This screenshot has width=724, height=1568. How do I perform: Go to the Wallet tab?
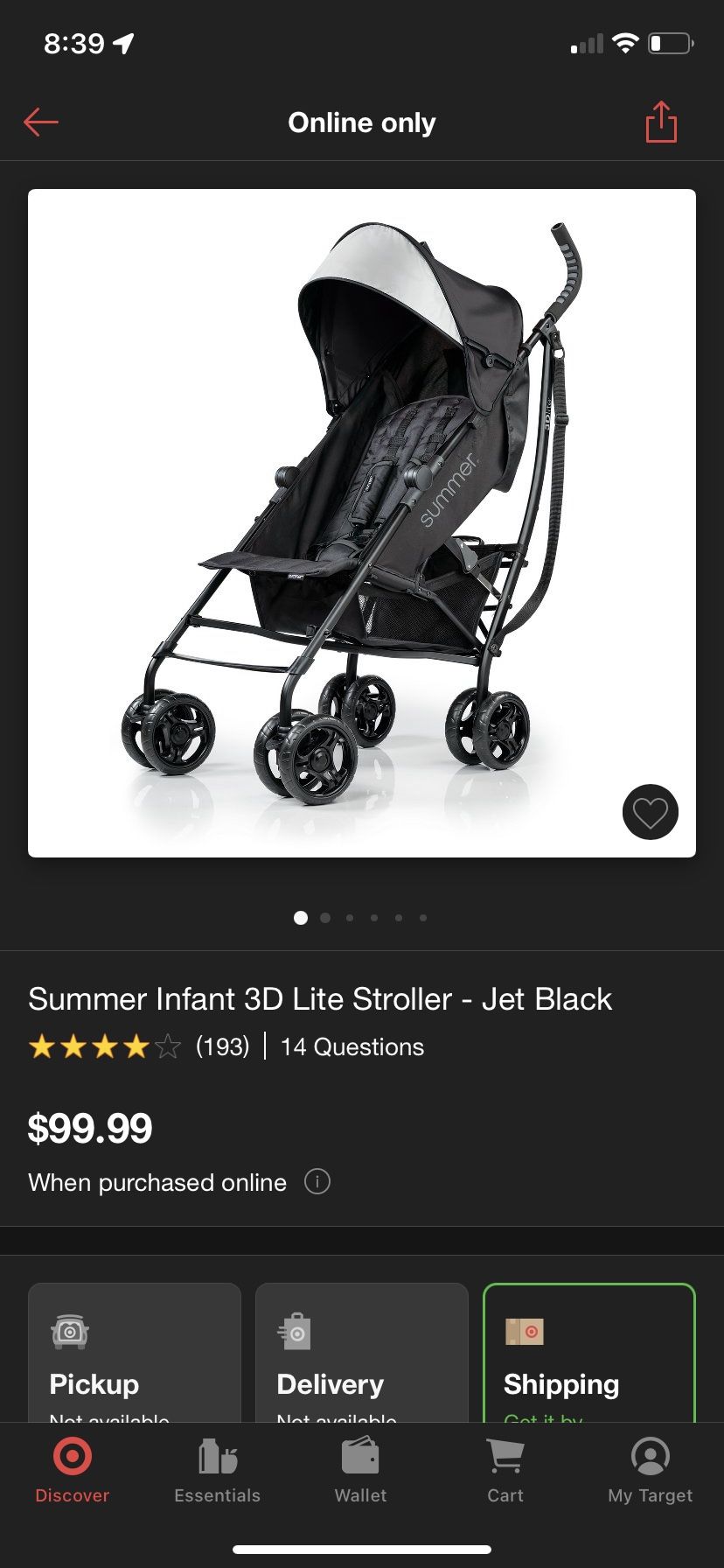tap(360, 1471)
